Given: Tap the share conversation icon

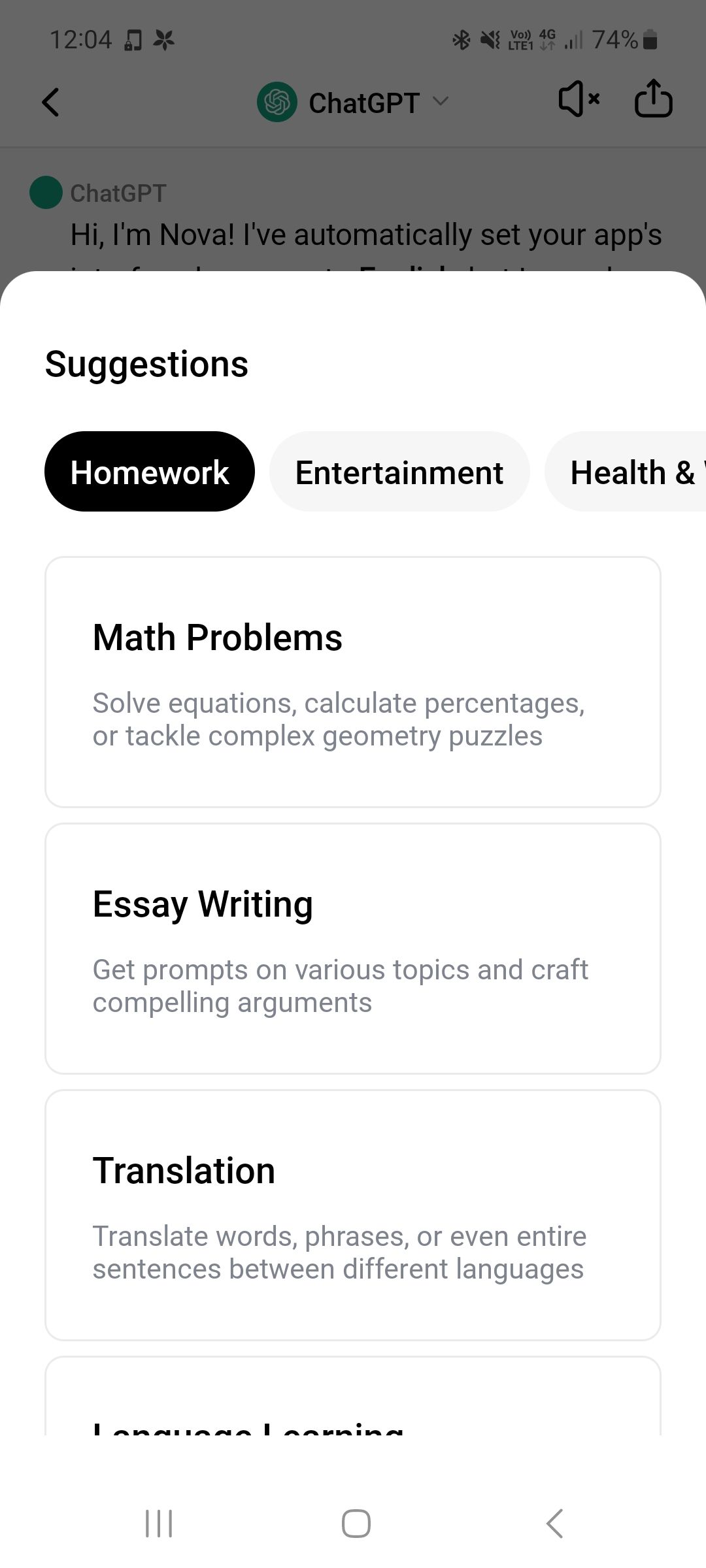Looking at the screenshot, I should [x=653, y=100].
